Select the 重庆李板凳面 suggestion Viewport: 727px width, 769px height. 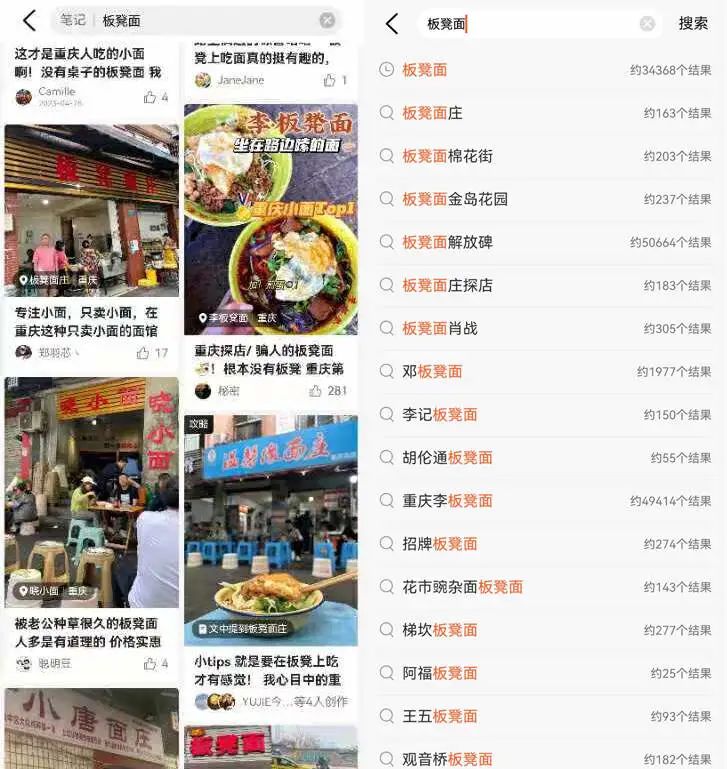pyautogui.click(x=455, y=501)
